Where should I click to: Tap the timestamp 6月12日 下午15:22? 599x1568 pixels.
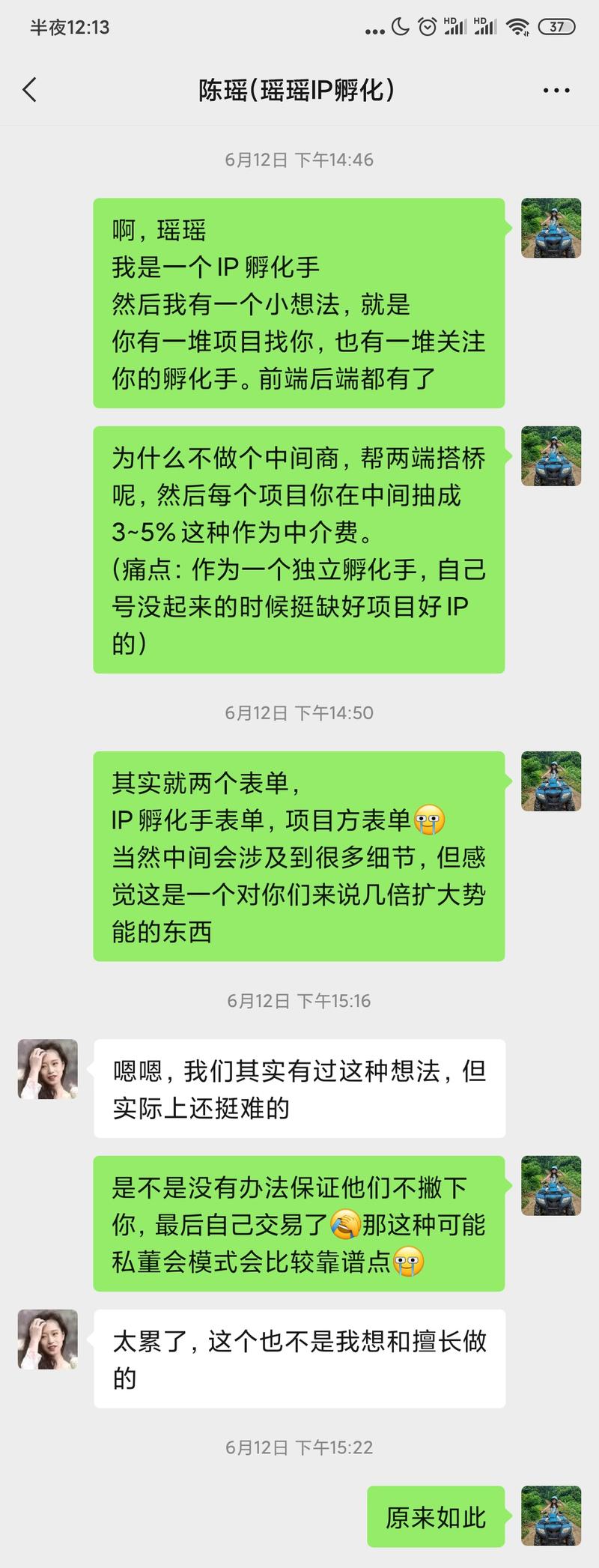[x=299, y=1446]
